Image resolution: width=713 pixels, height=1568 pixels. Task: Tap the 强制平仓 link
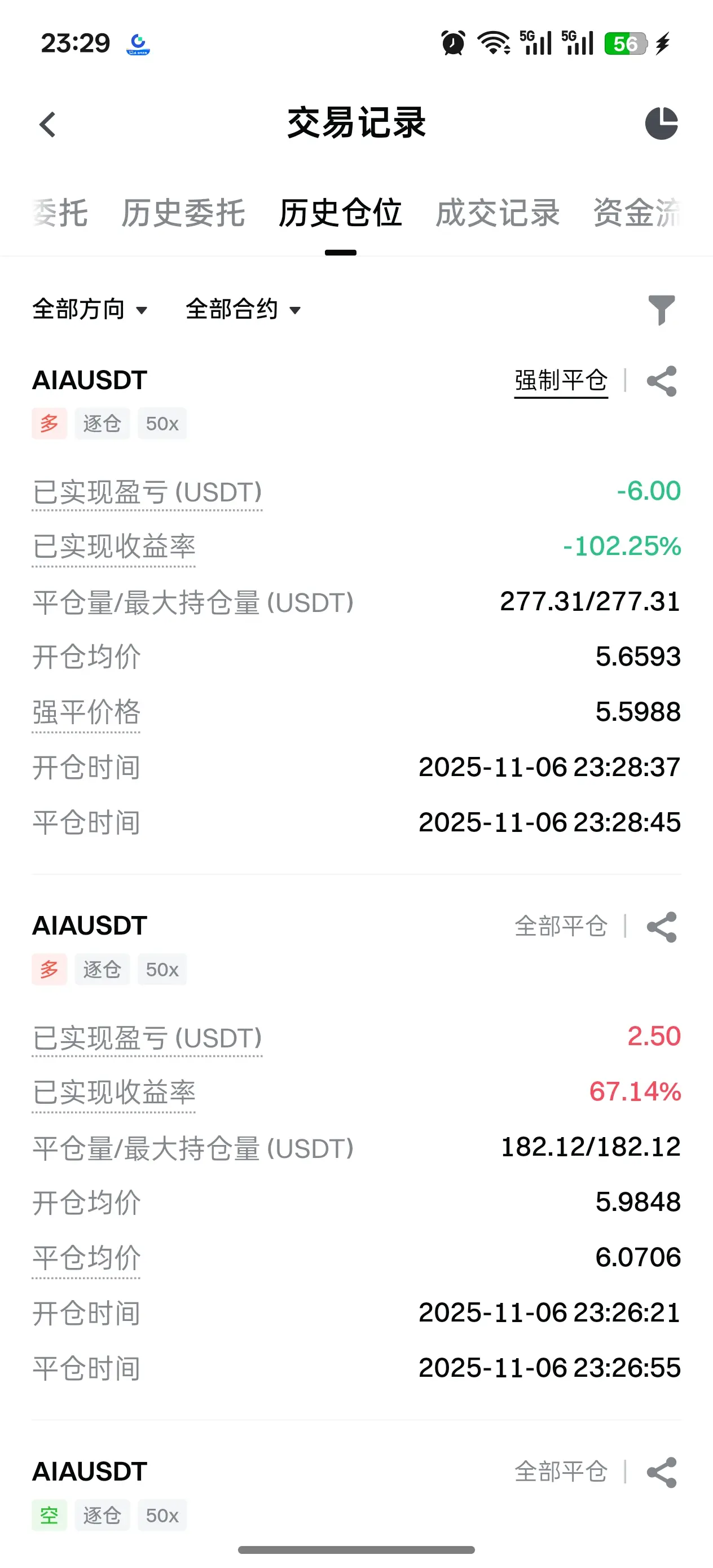point(561,381)
